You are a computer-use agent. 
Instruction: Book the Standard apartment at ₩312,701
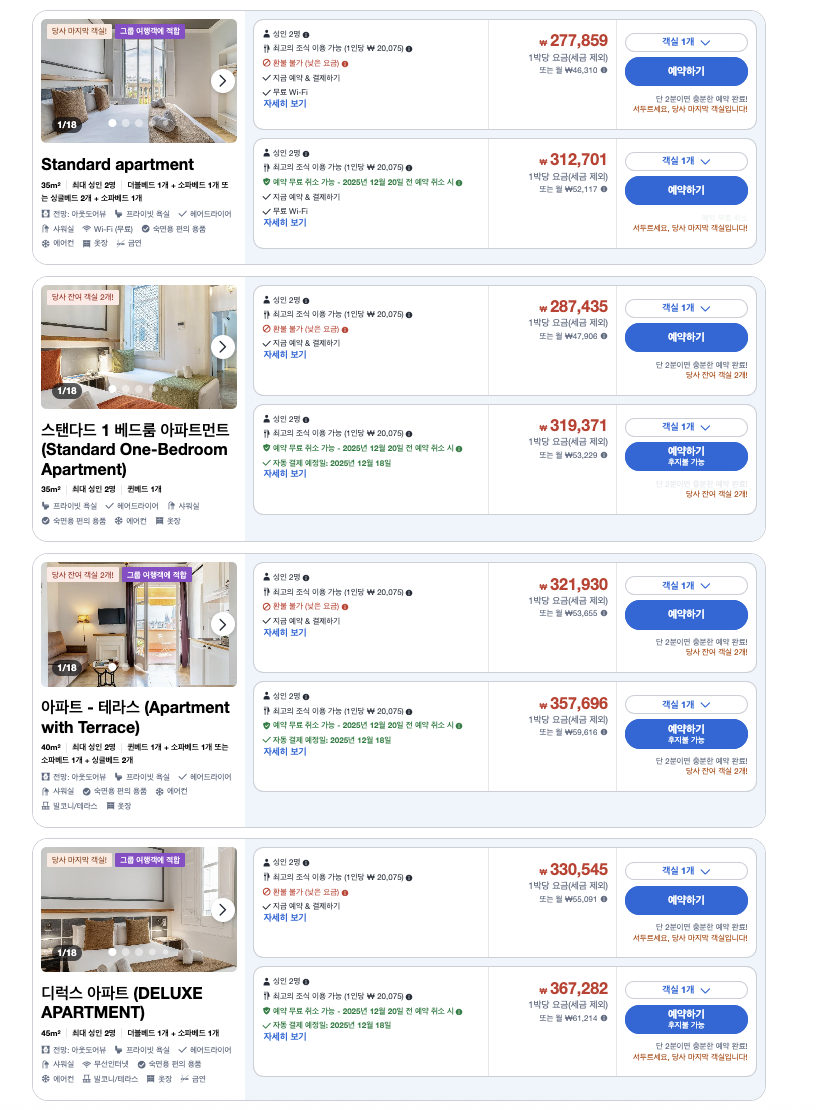(686, 190)
